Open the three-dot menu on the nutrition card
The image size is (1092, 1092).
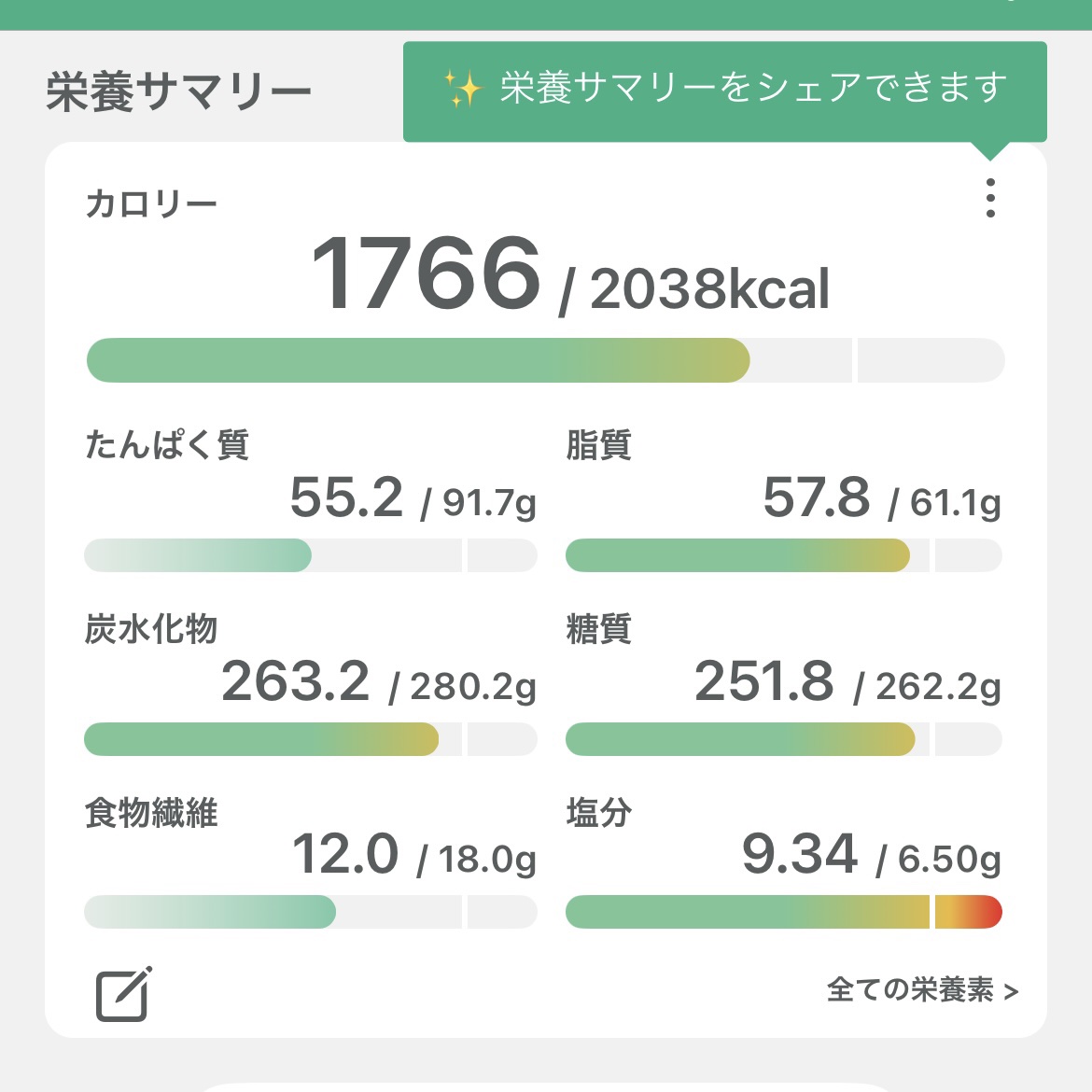[x=990, y=198]
